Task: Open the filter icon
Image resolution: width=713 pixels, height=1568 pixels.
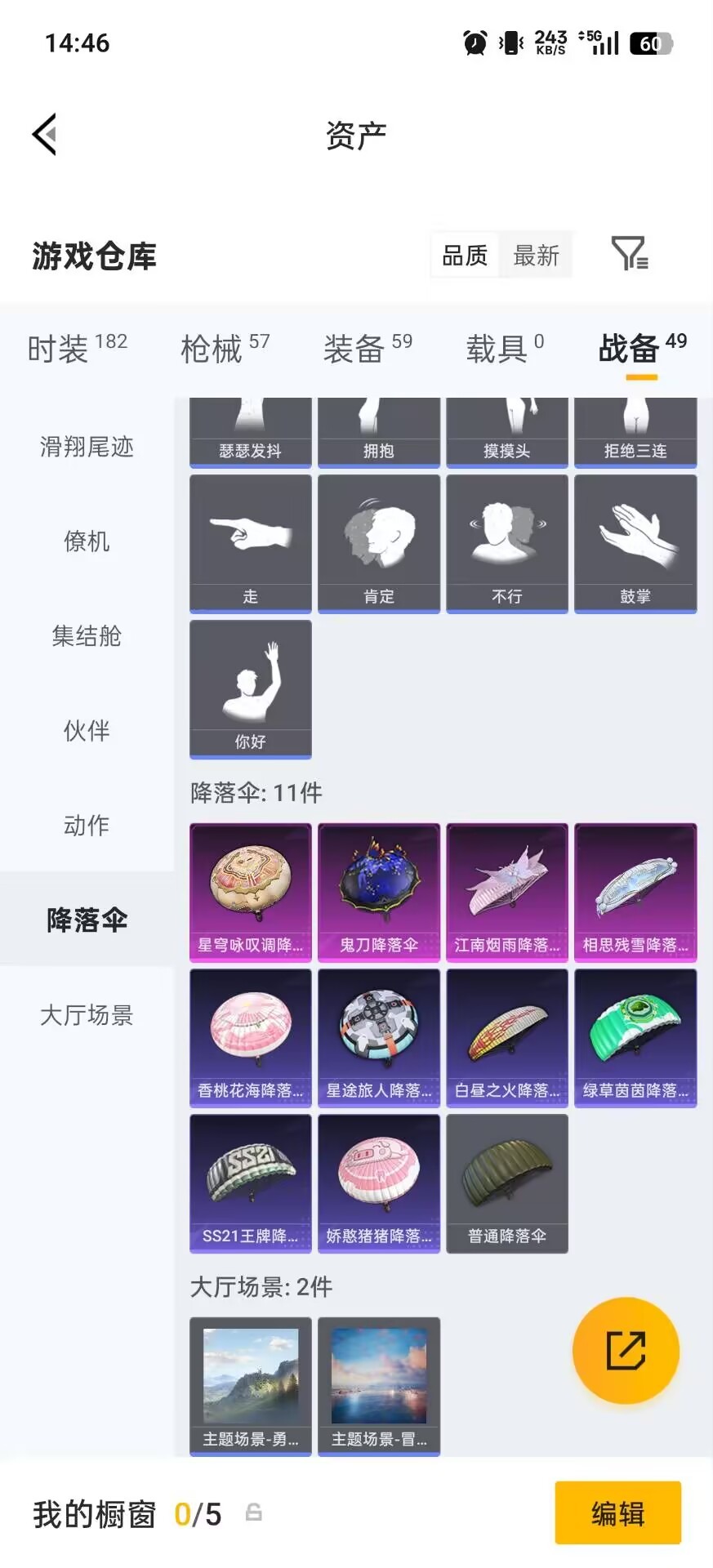Action: 629,255
